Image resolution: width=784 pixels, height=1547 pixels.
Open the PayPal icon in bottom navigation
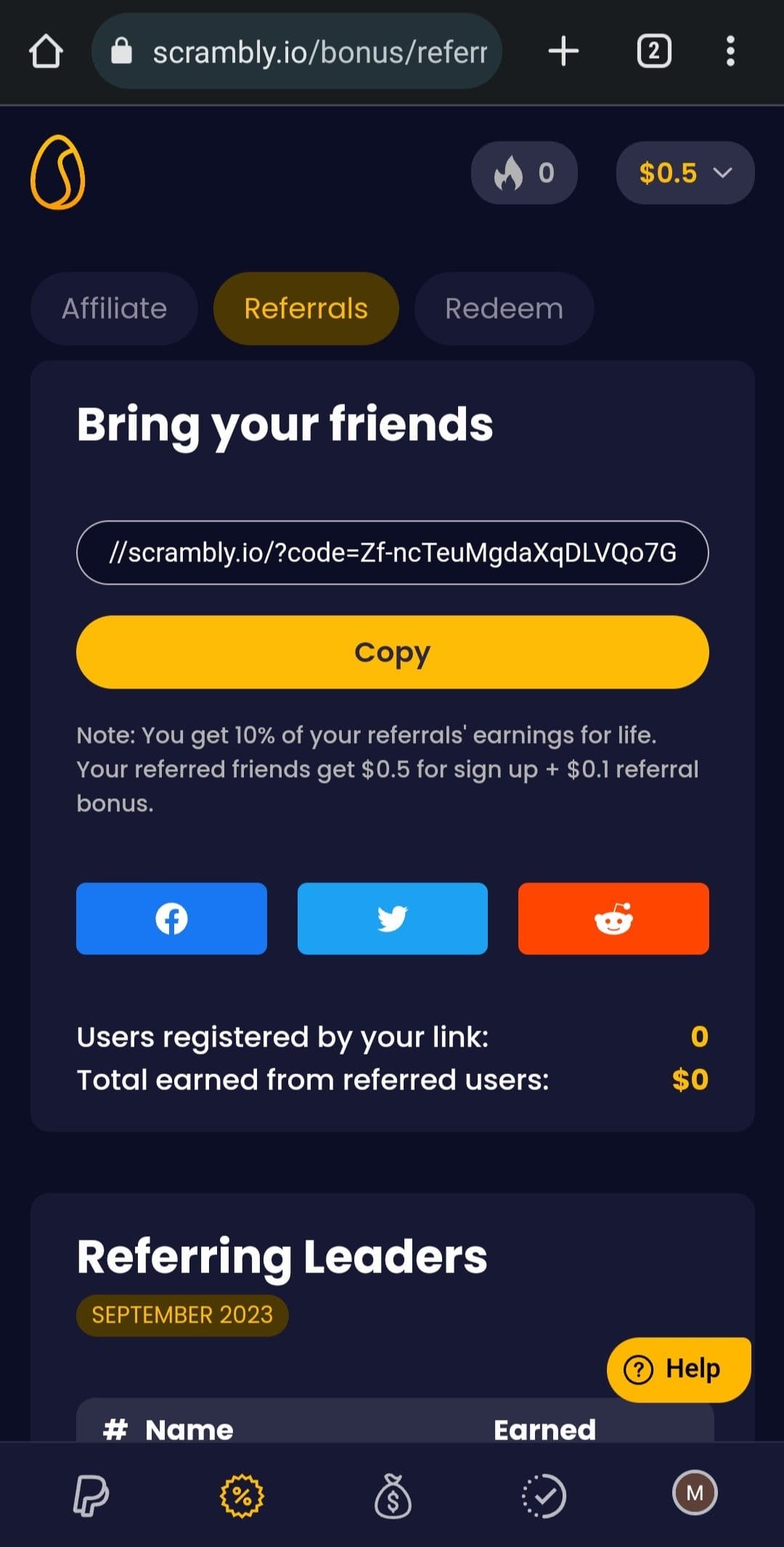pyautogui.click(x=91, y=1495)
